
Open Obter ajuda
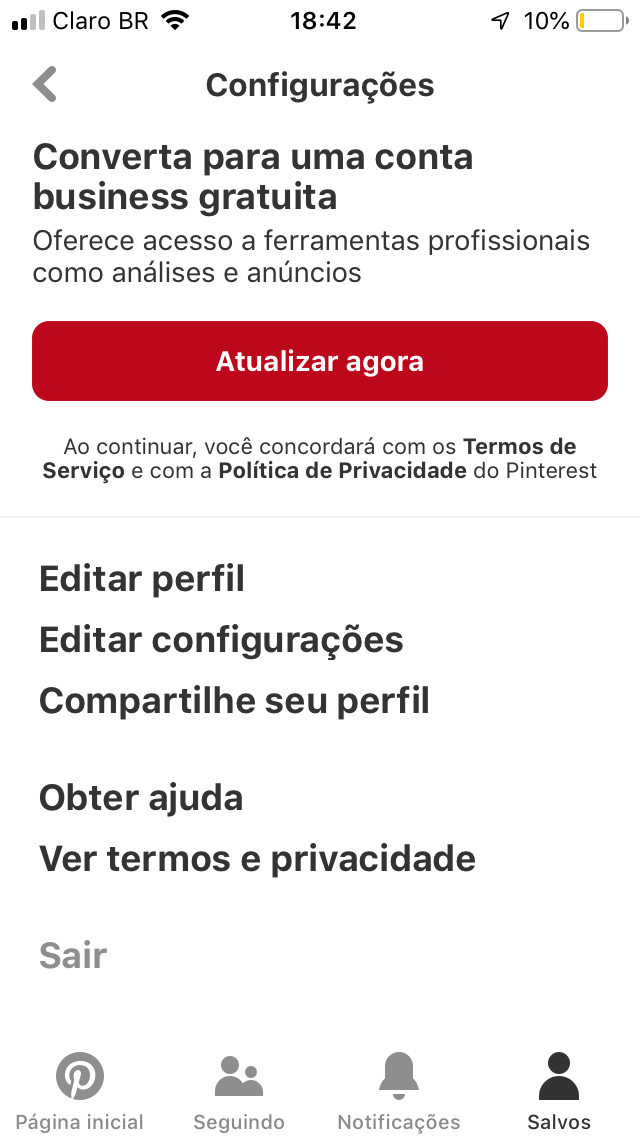click(x=141, y=798)
